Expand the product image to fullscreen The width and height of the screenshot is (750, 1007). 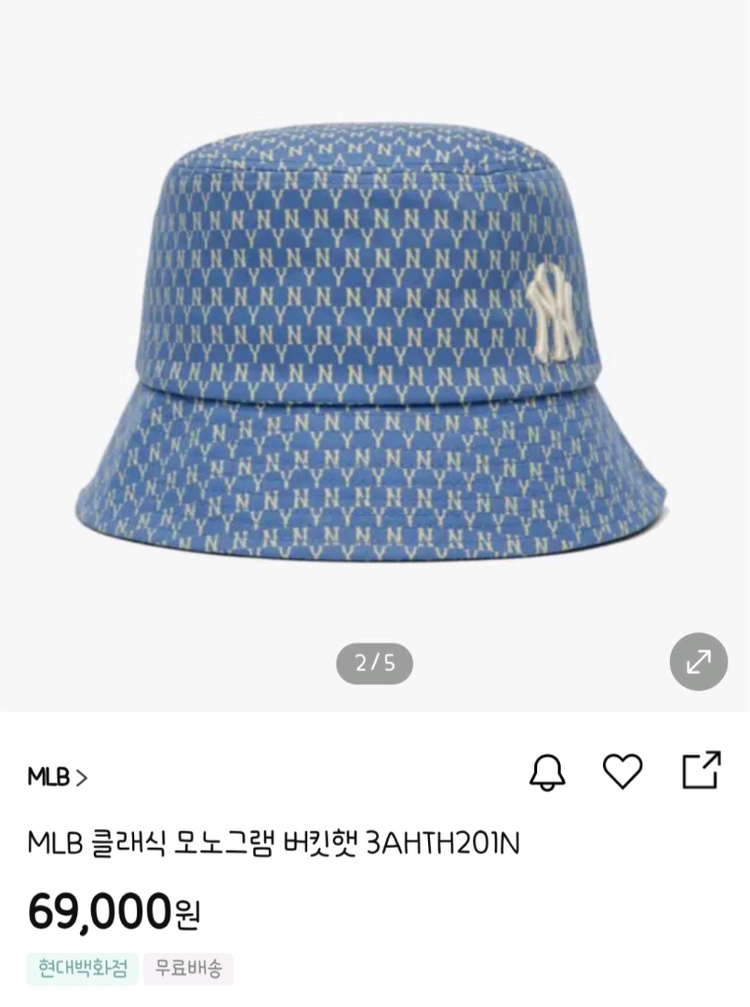(x=698, y=661)
